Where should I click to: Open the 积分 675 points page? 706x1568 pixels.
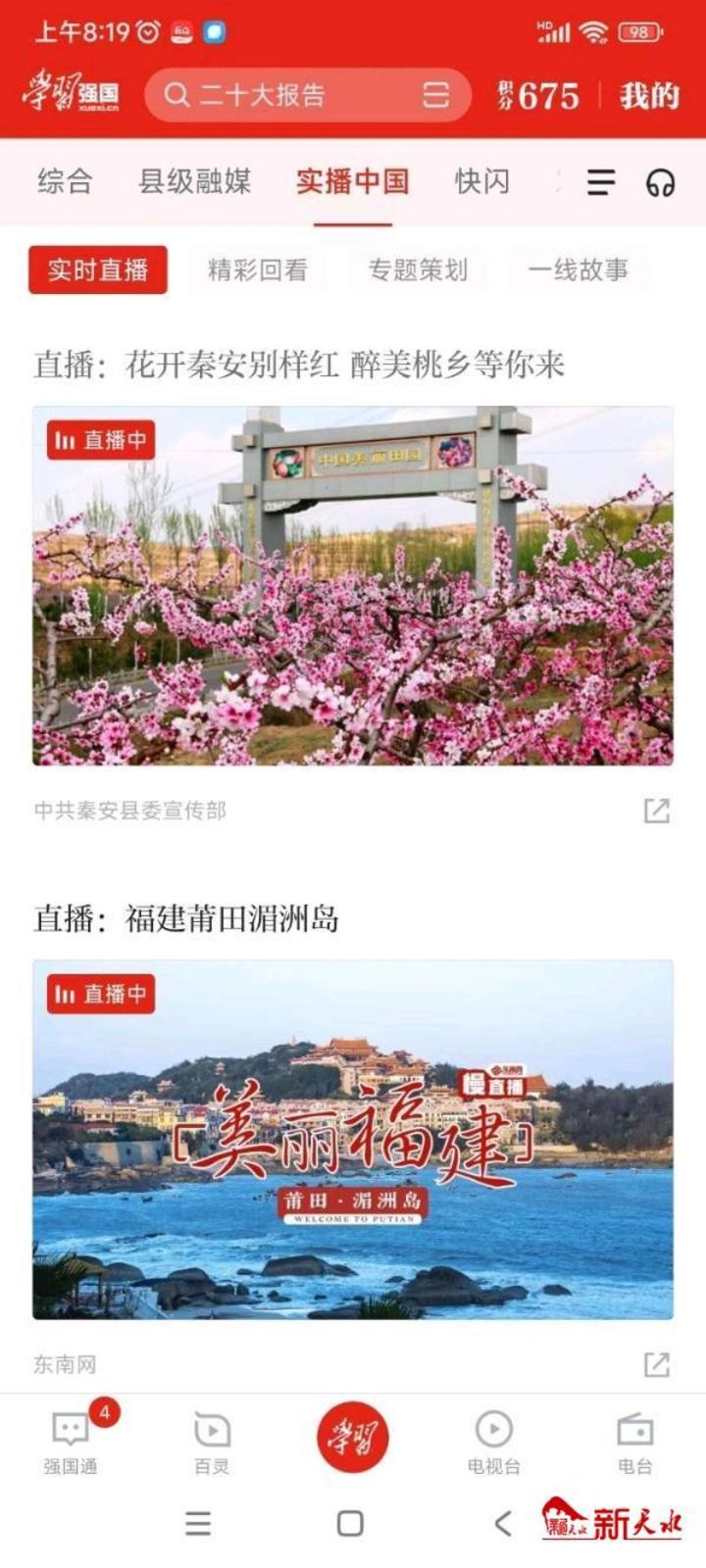click(x=539, y=95)
